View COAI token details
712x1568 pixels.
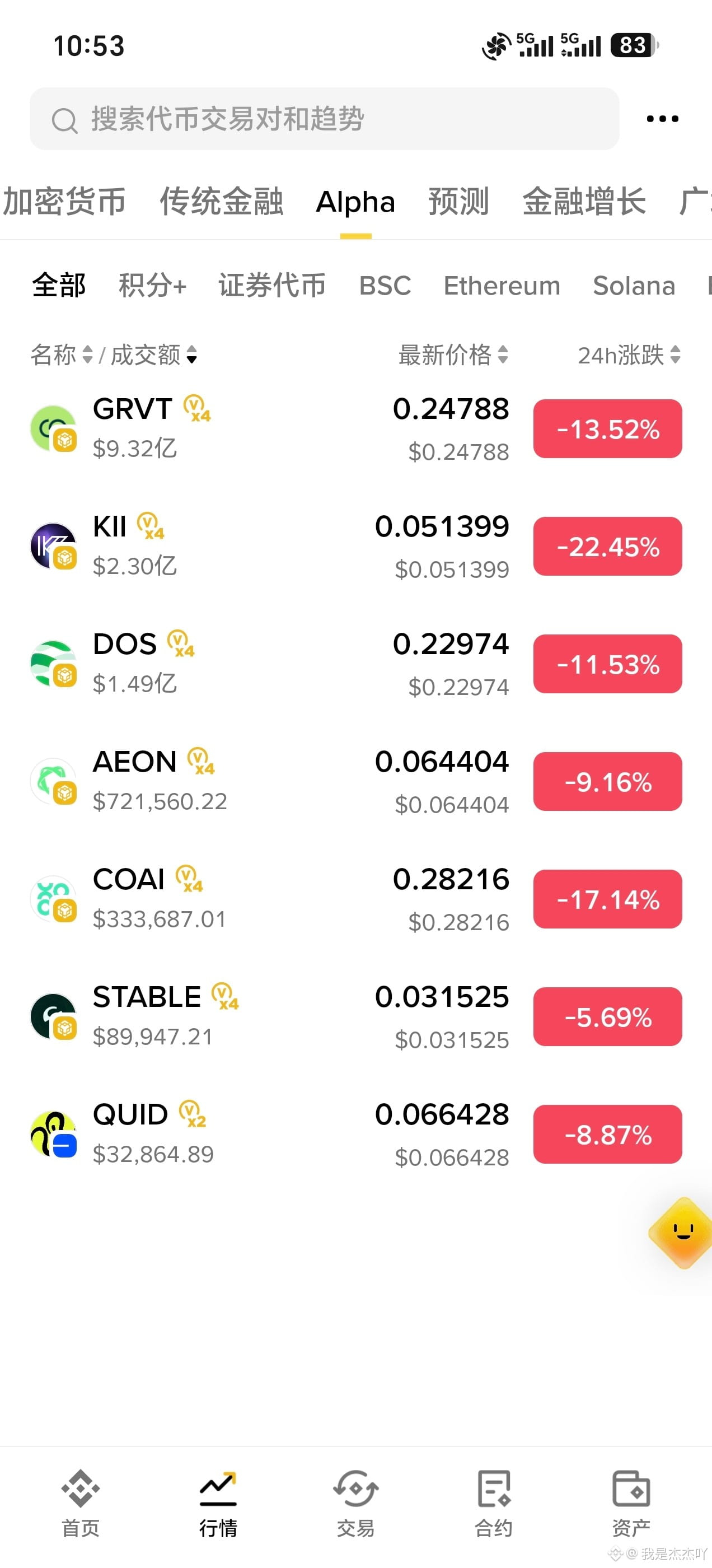(356, 900)
